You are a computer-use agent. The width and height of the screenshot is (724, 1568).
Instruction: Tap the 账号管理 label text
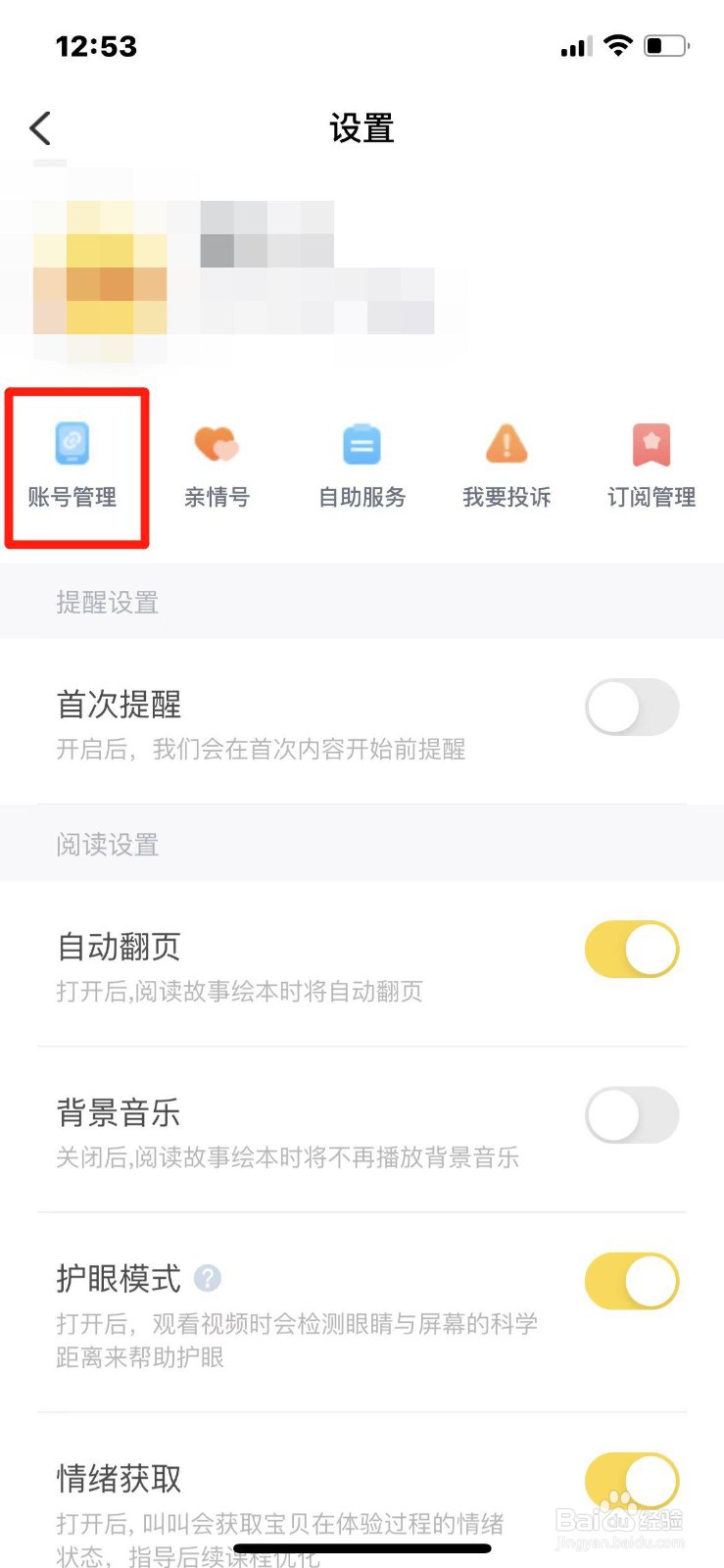74,497
